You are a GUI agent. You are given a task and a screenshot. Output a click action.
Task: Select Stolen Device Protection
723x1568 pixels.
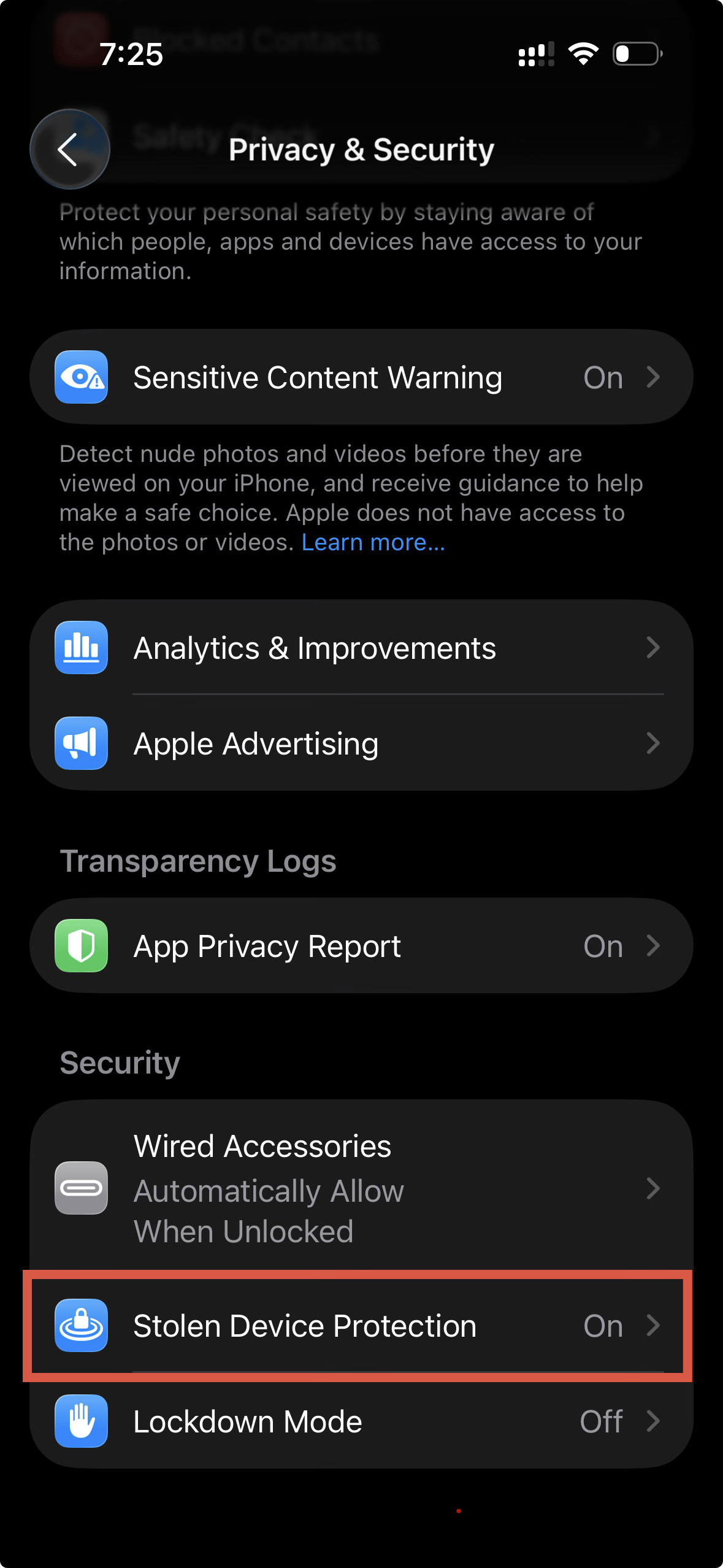(361, 1326)
